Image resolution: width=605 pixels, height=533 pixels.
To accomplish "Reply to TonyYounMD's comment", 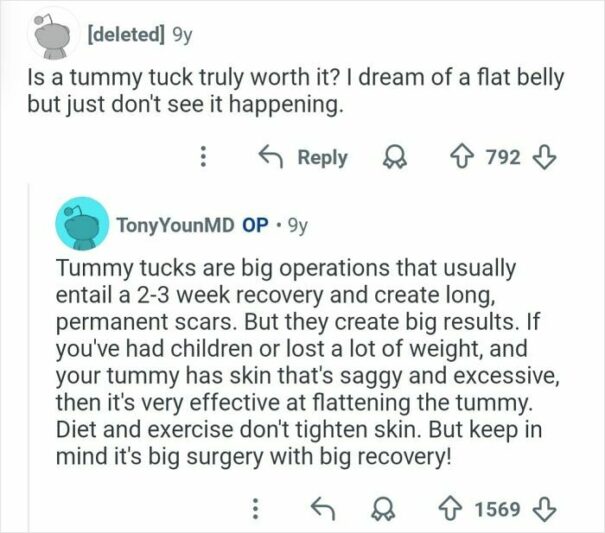I will [322, 509].
